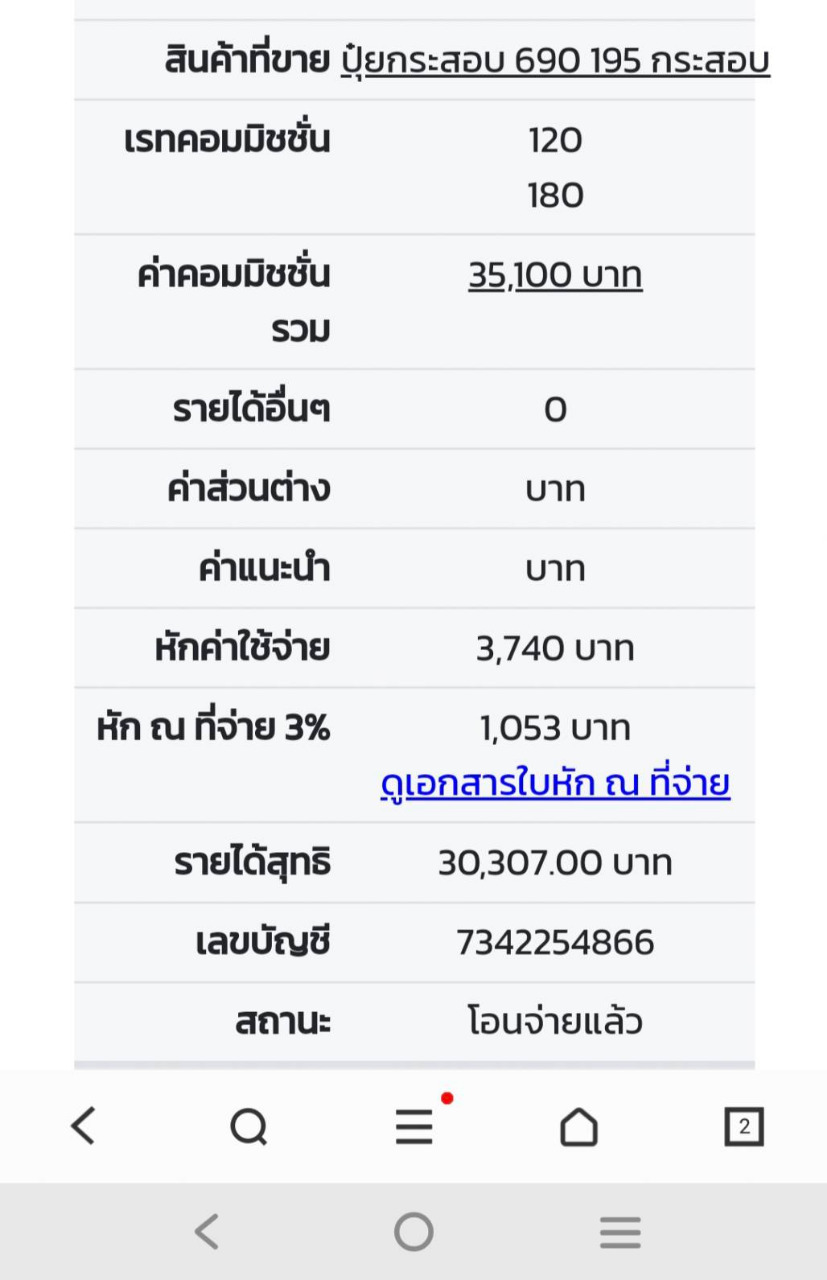Open the ดูเอกสารใบหัก ณ ที่จ่าย link
827x1280 pixels.
pos(555,783)
